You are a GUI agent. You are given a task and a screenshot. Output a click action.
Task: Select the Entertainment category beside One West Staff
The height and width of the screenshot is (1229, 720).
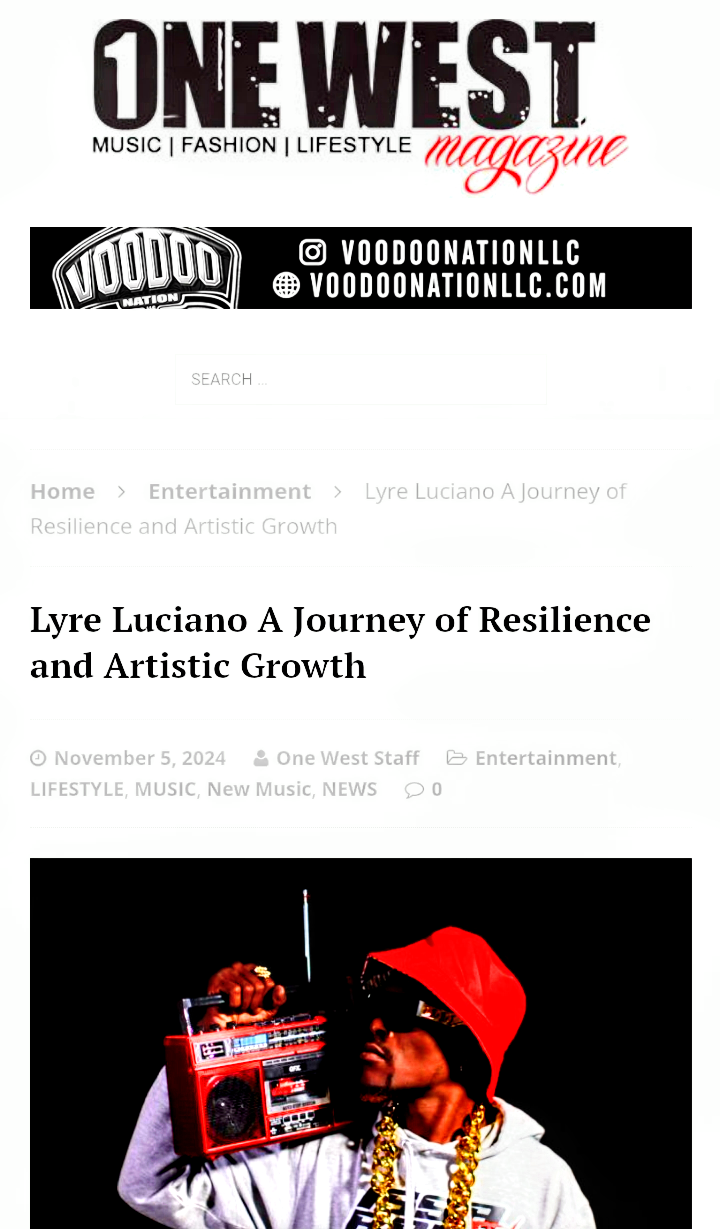545,758
